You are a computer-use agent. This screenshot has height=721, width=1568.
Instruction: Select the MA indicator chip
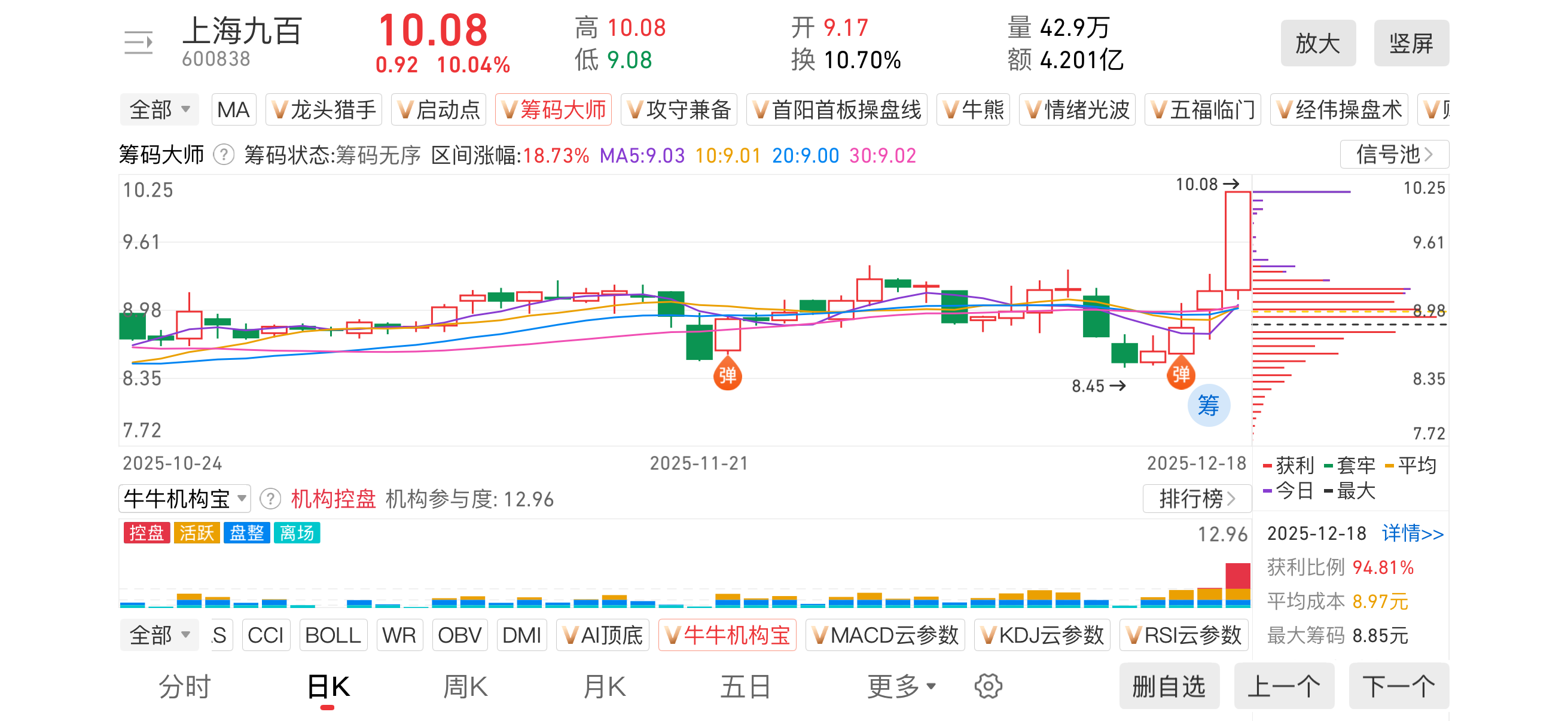click(x=233, y=110)
